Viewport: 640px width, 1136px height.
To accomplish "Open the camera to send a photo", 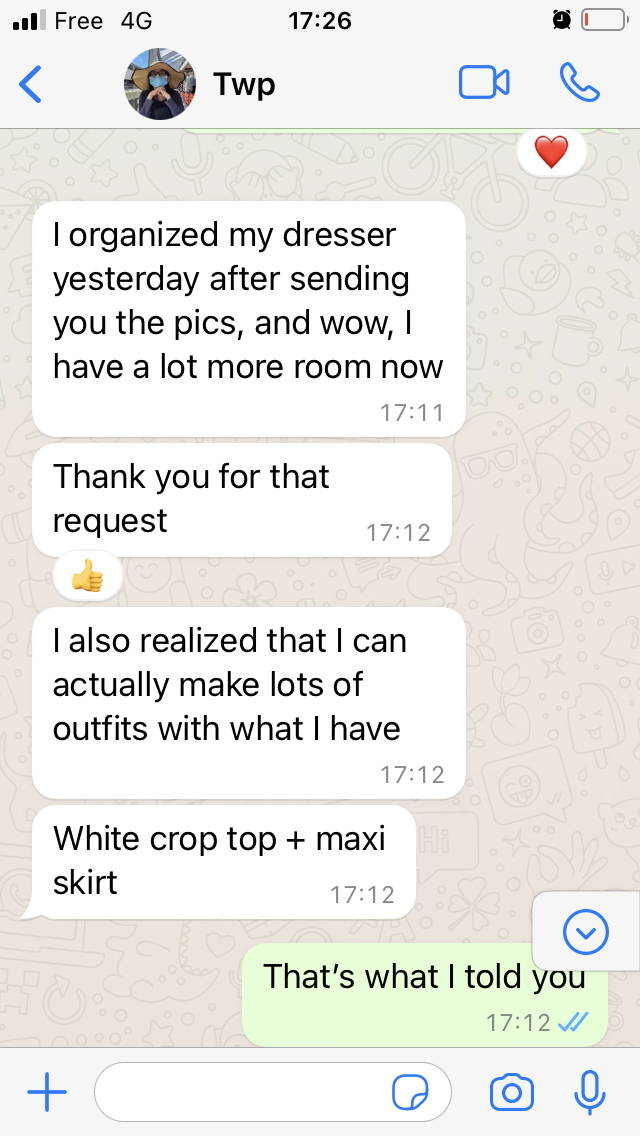I will coord(511,1092).
